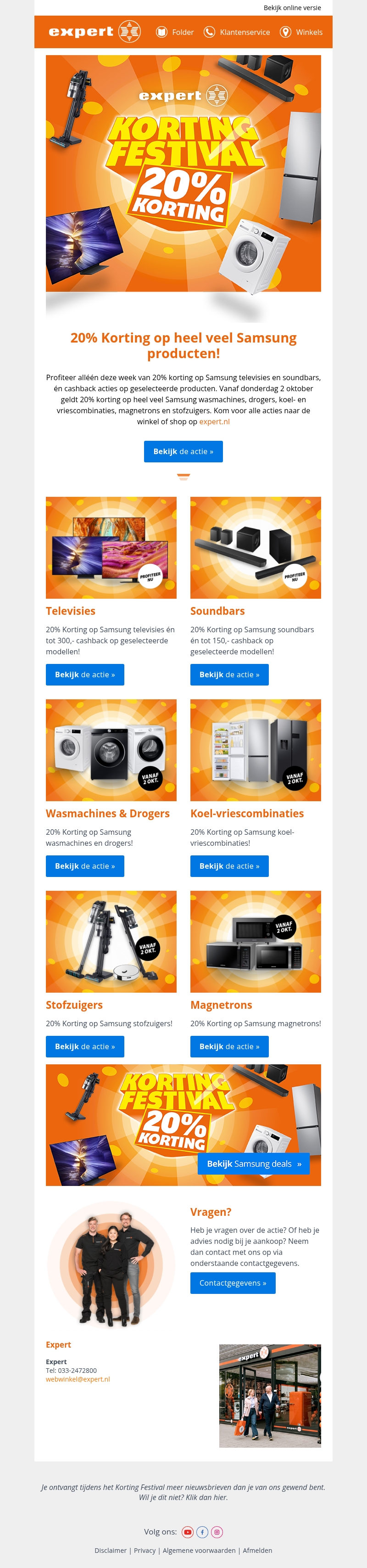
Task: Open Expert's YouTube channel icon
Action: click(188, 1531)
